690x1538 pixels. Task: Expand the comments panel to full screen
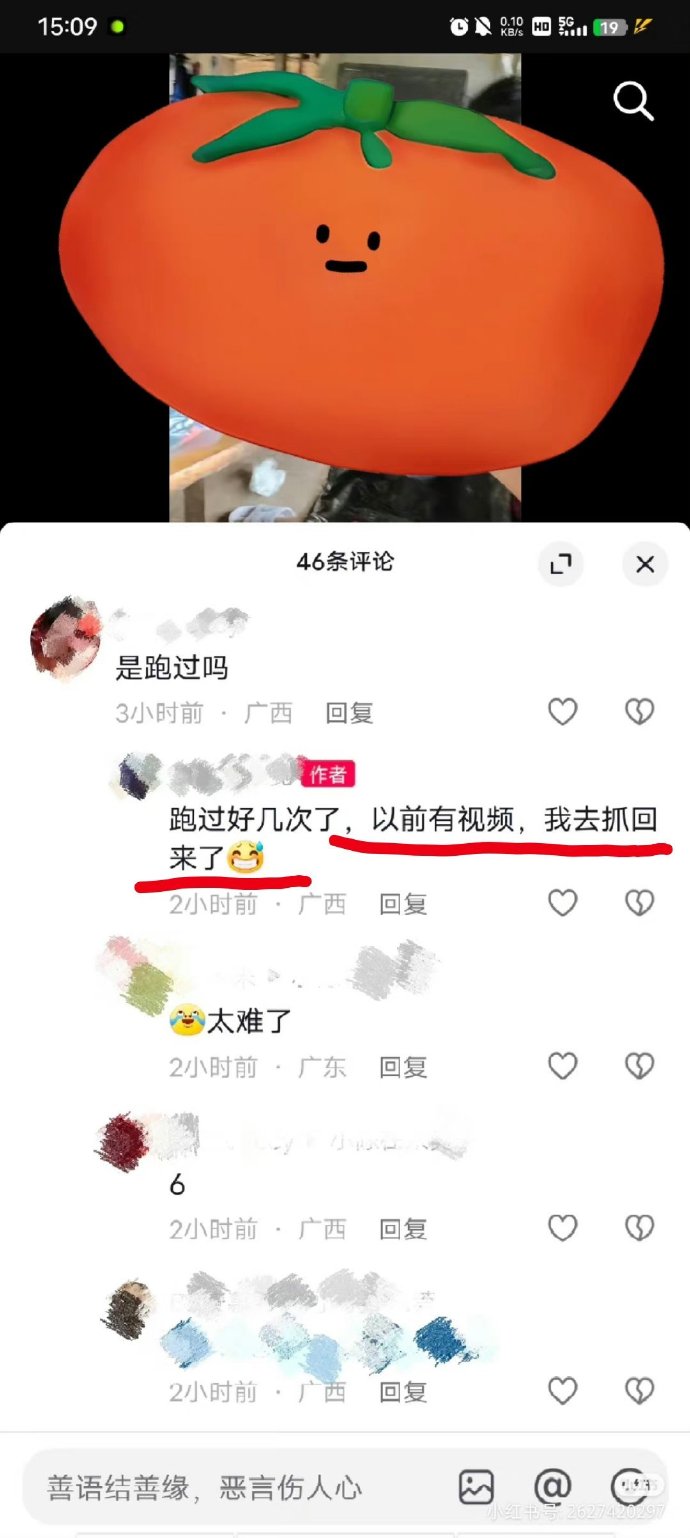pos(561,564)
